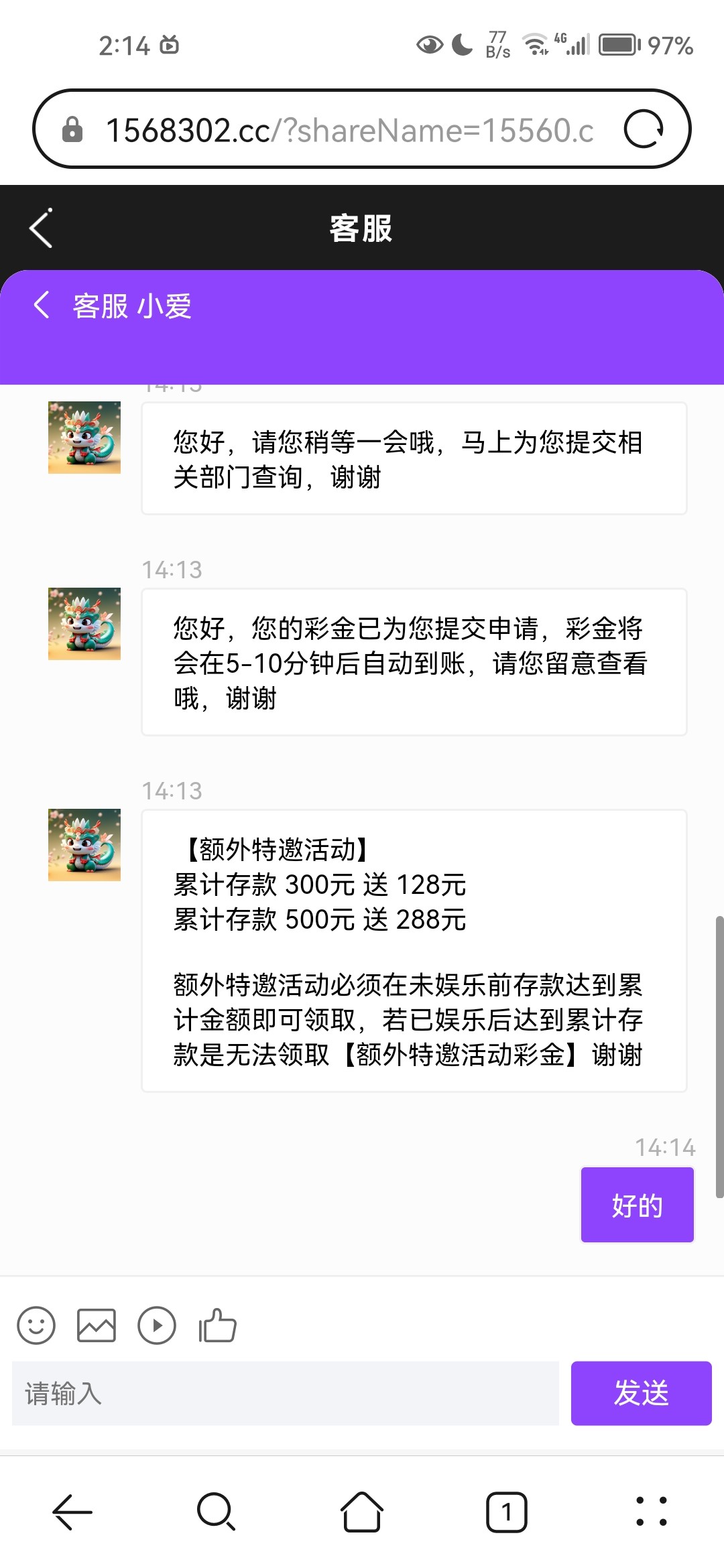
Task: Focus the 请输入 message field
Action: pos(286,1394)
